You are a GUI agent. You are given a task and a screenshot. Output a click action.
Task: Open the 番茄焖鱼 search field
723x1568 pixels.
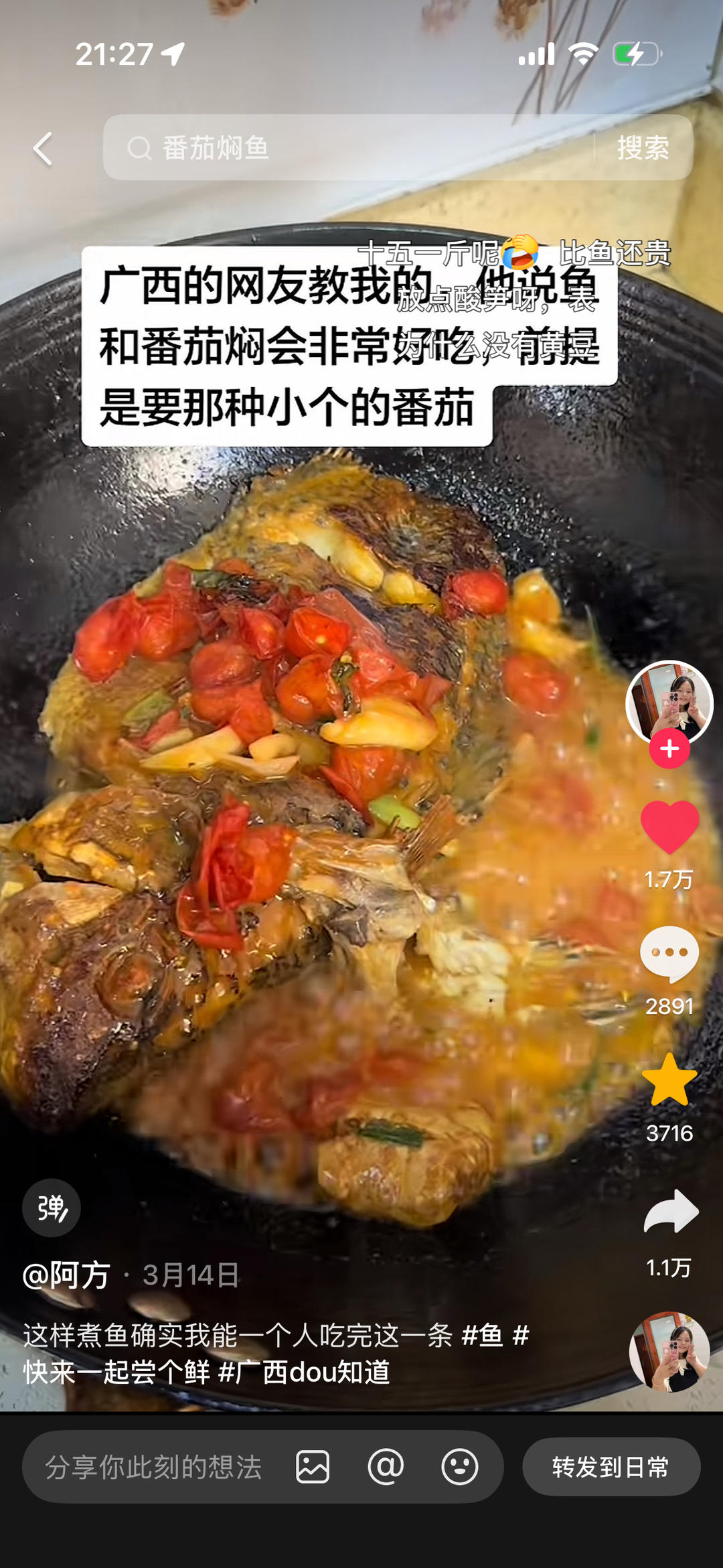point(348,147)
